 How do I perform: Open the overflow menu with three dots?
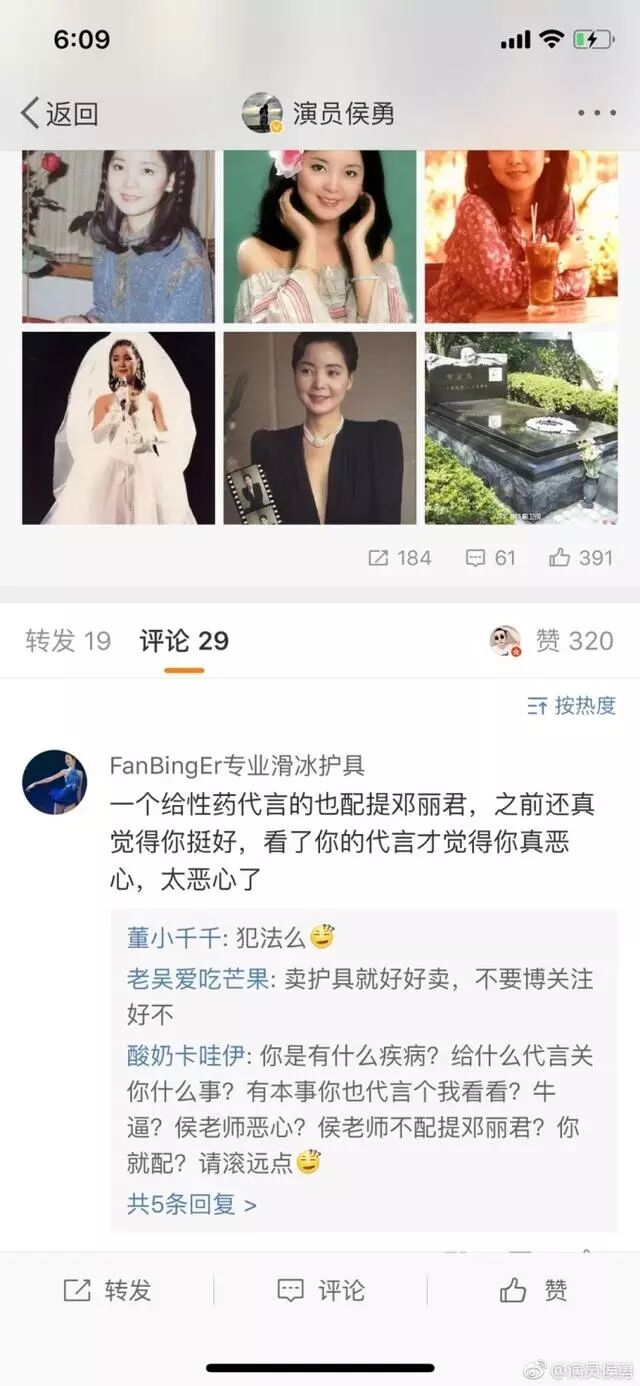pyautogui.click(x=597, y=114)
